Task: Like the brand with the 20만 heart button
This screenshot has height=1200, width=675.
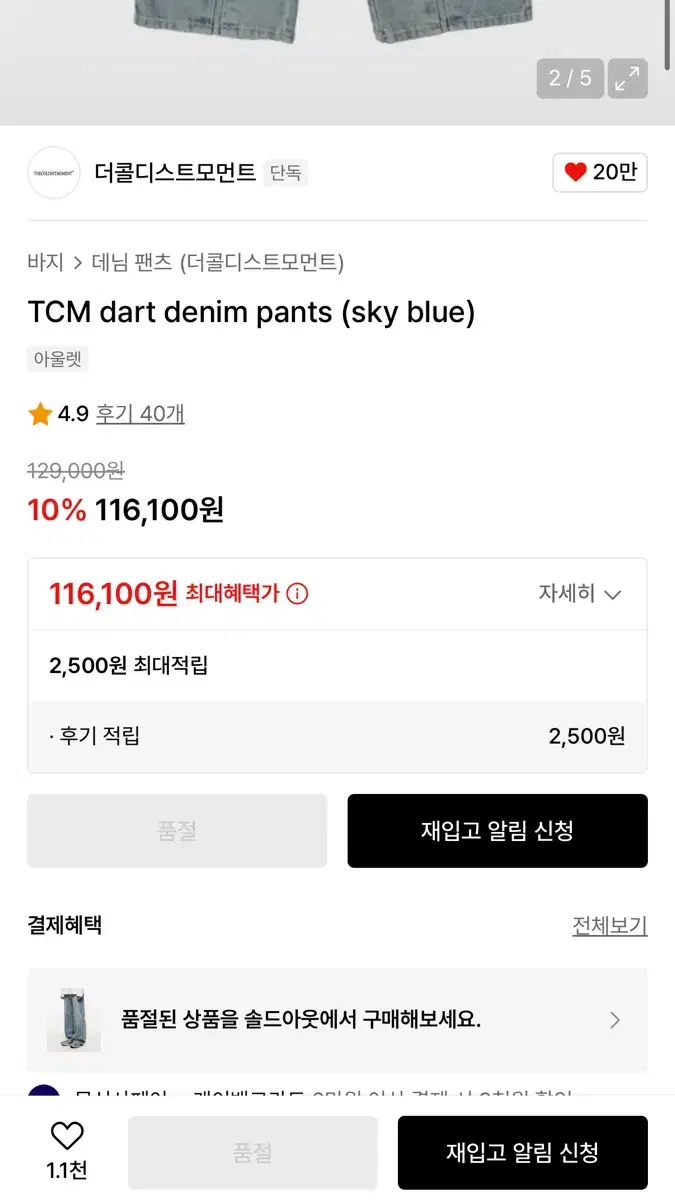Action: click(600, 173)
